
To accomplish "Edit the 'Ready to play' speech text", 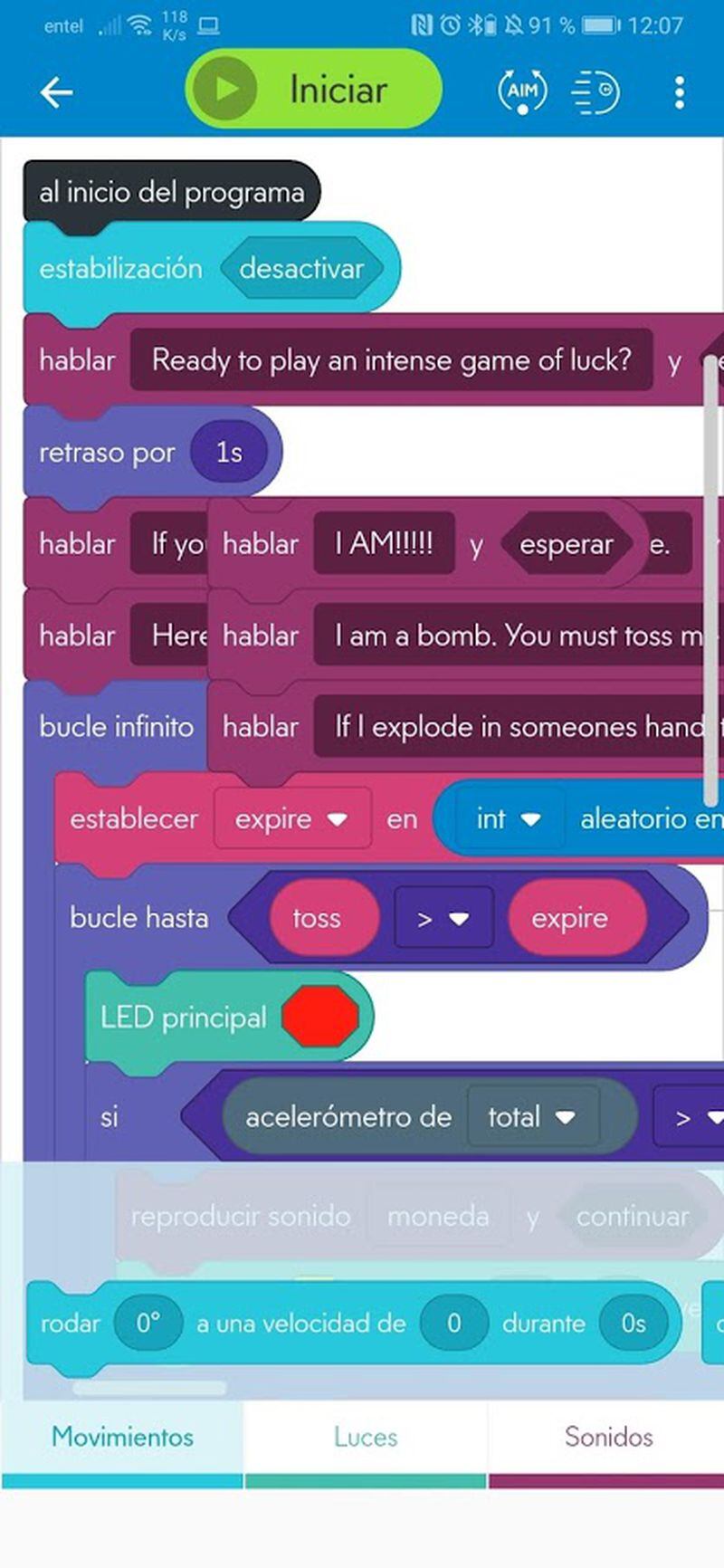I will point(391,360).
